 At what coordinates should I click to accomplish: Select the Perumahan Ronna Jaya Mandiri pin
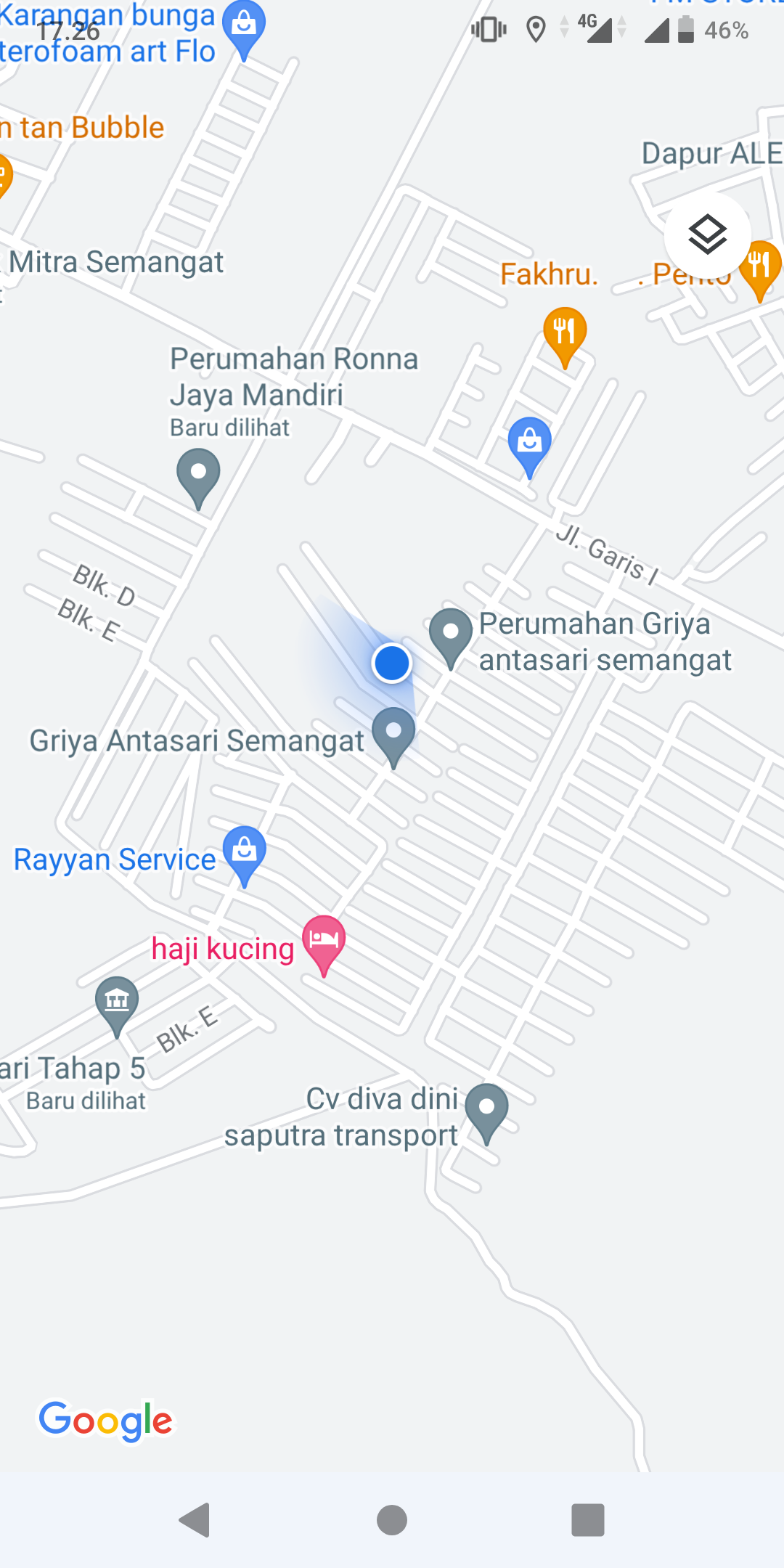(198, 473)
